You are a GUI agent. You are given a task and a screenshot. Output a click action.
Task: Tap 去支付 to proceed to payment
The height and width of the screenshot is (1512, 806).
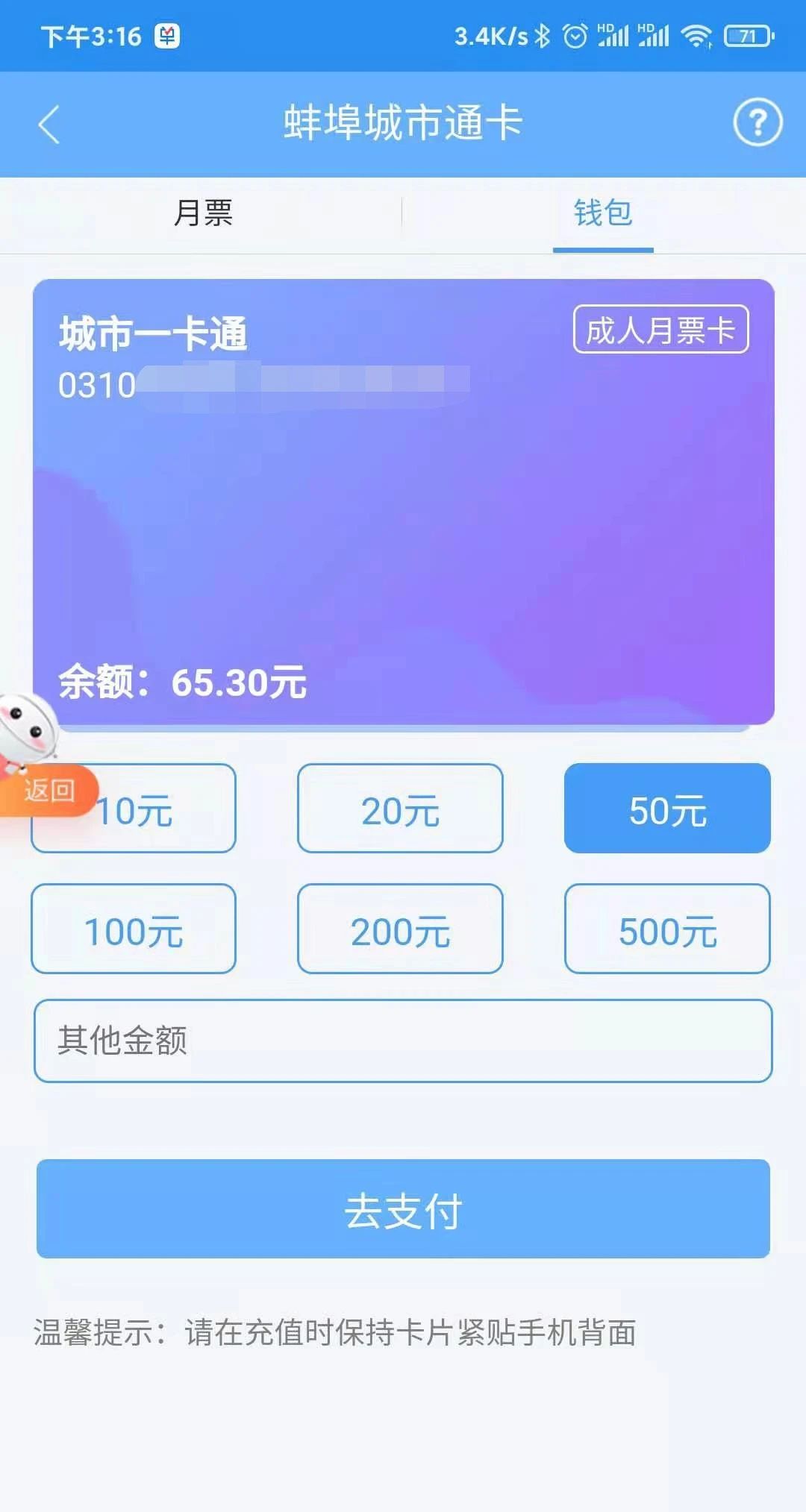point(403,1209)
